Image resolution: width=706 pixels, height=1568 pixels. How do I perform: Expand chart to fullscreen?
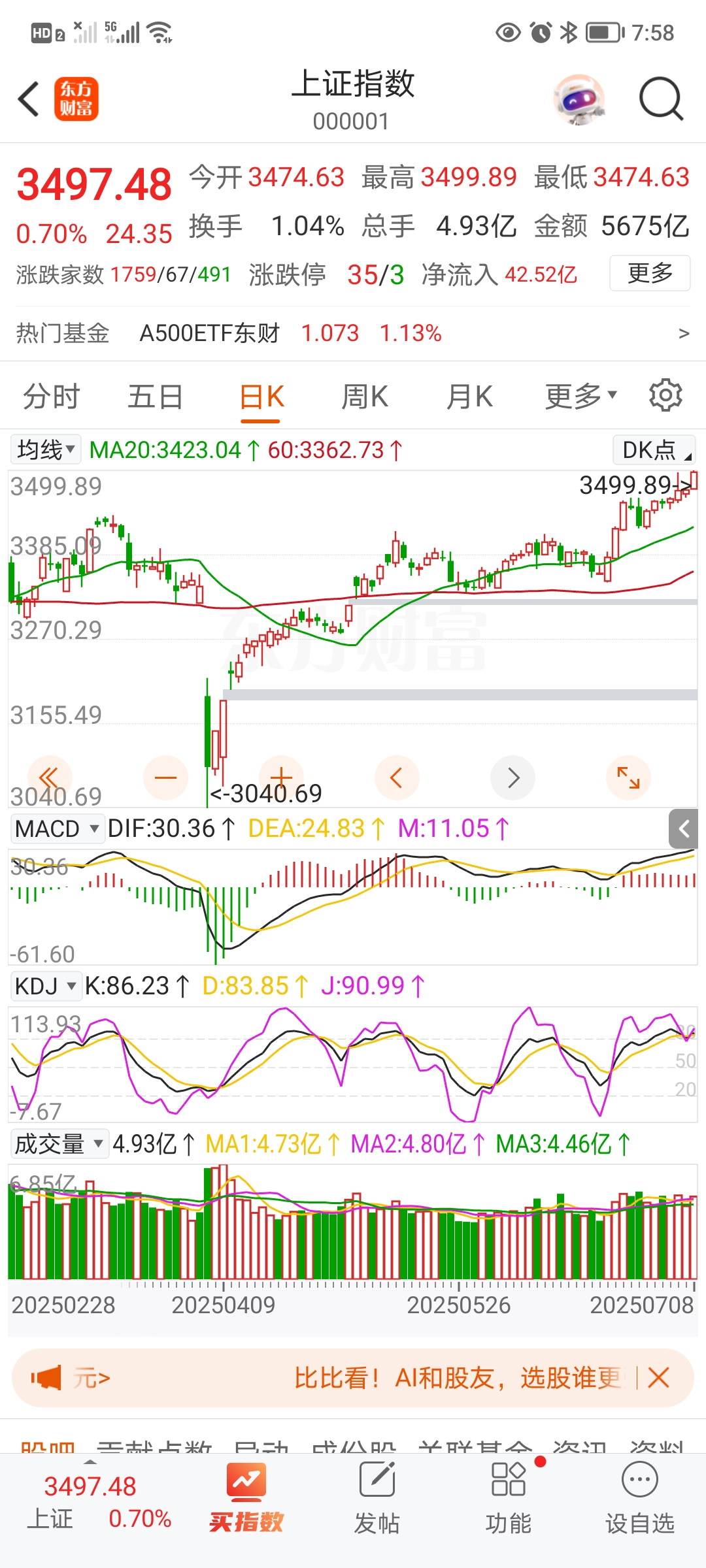pos(628,777)
